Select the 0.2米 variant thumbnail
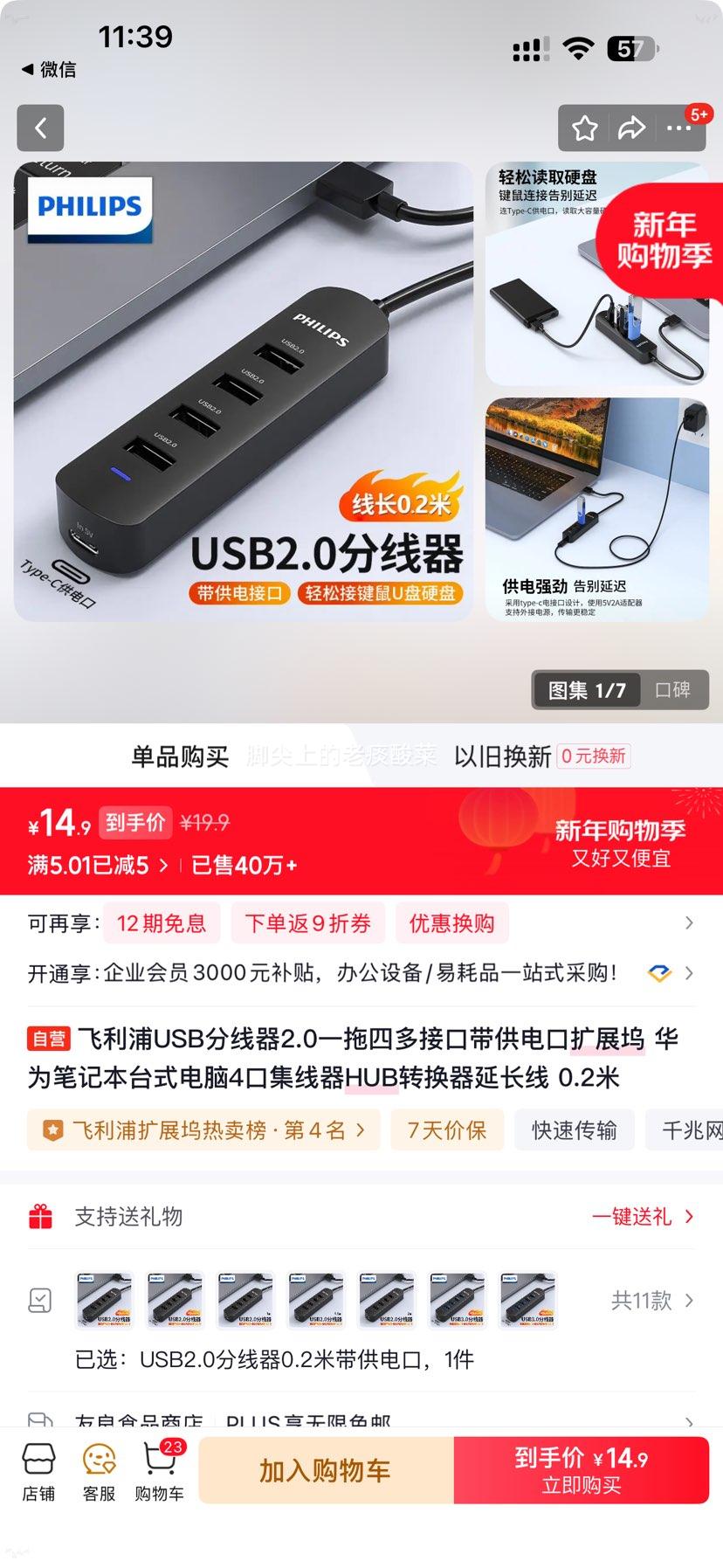 point(104,1300)
